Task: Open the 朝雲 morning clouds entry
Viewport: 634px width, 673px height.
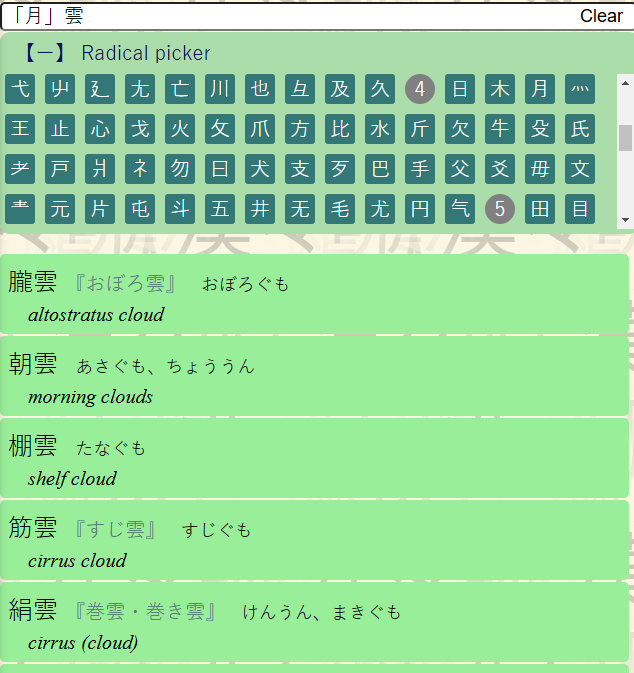Action: click(314, 376)
